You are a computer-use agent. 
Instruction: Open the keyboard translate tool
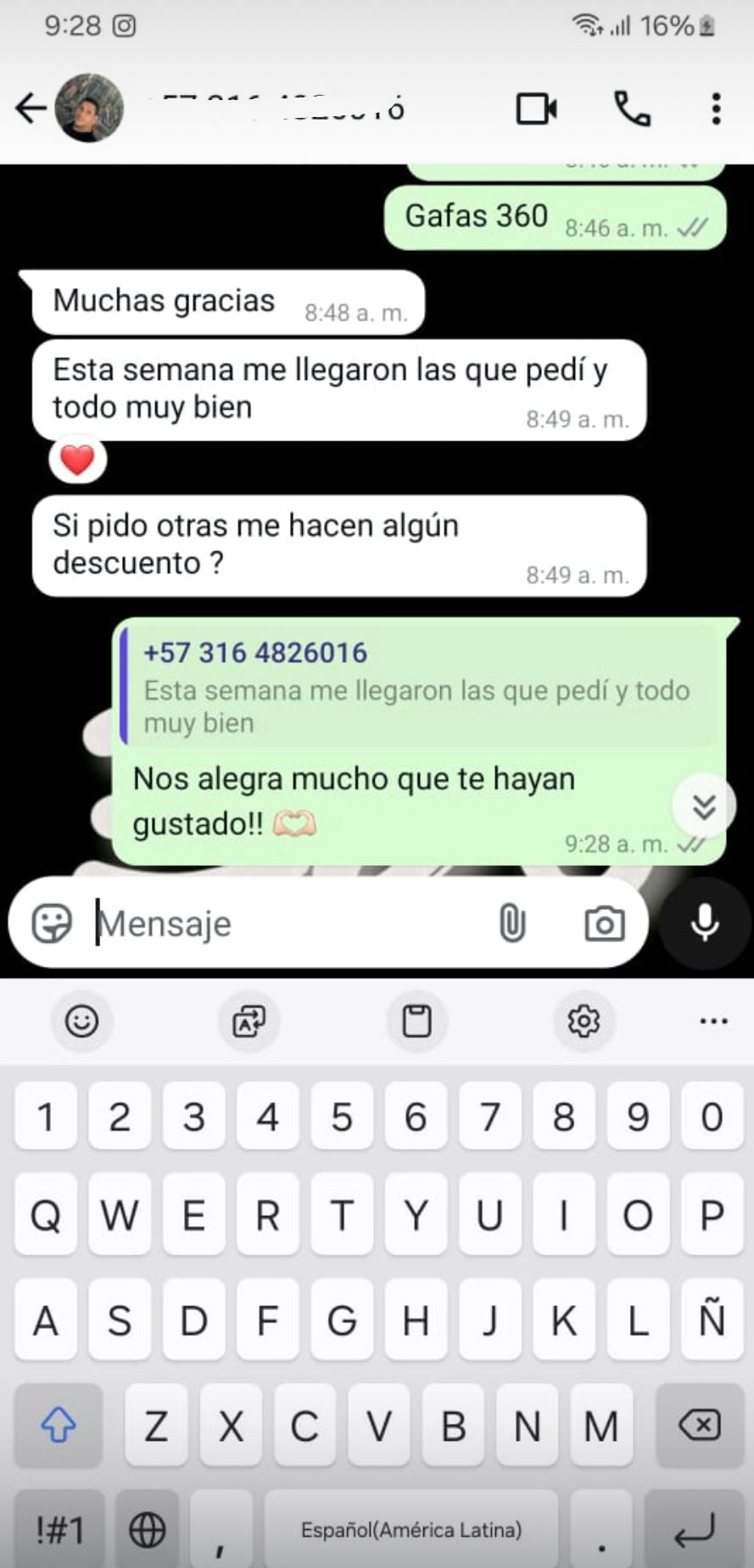249,1020
